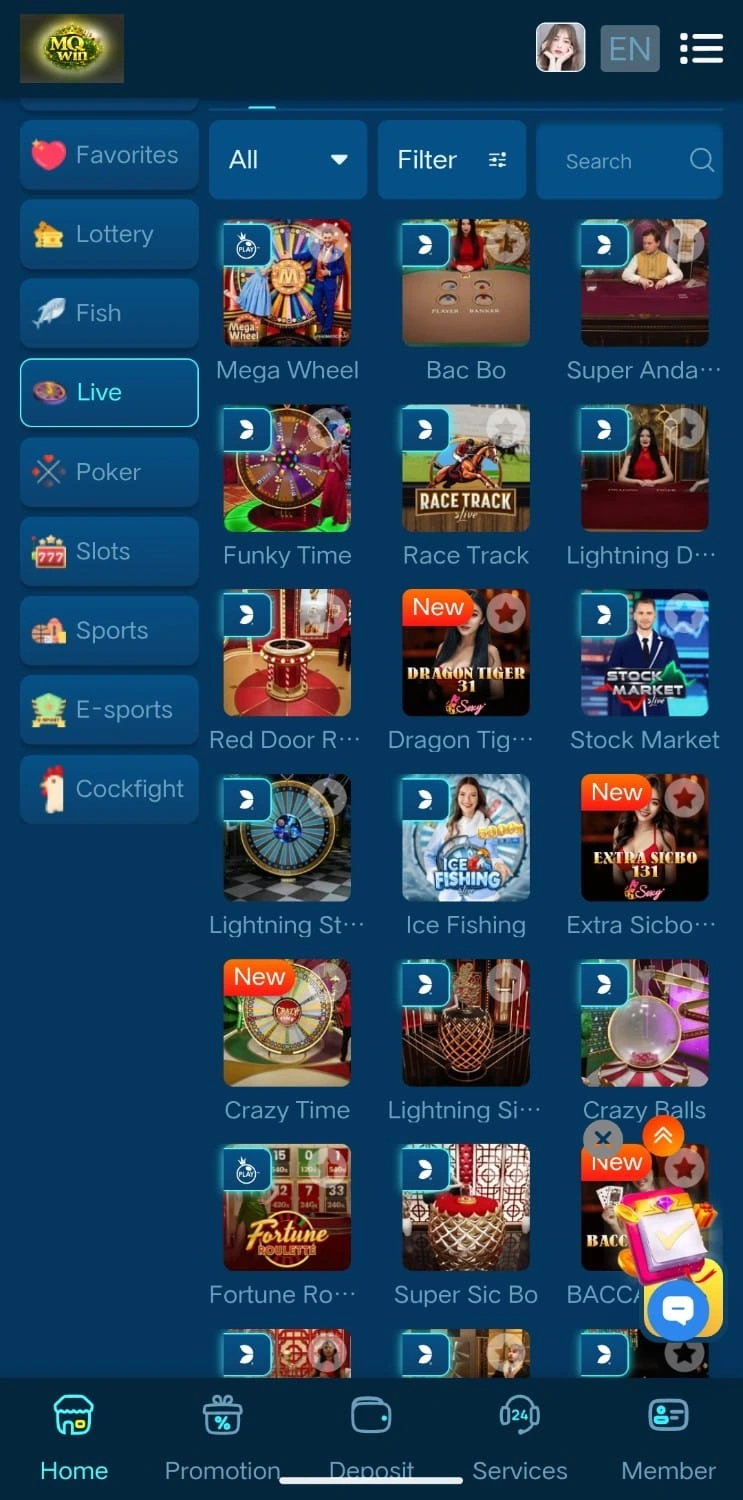Click the Poker category icon
The height and width of the screenshot is (1500, 743).
pyautogui.click(x=48, y=471)
